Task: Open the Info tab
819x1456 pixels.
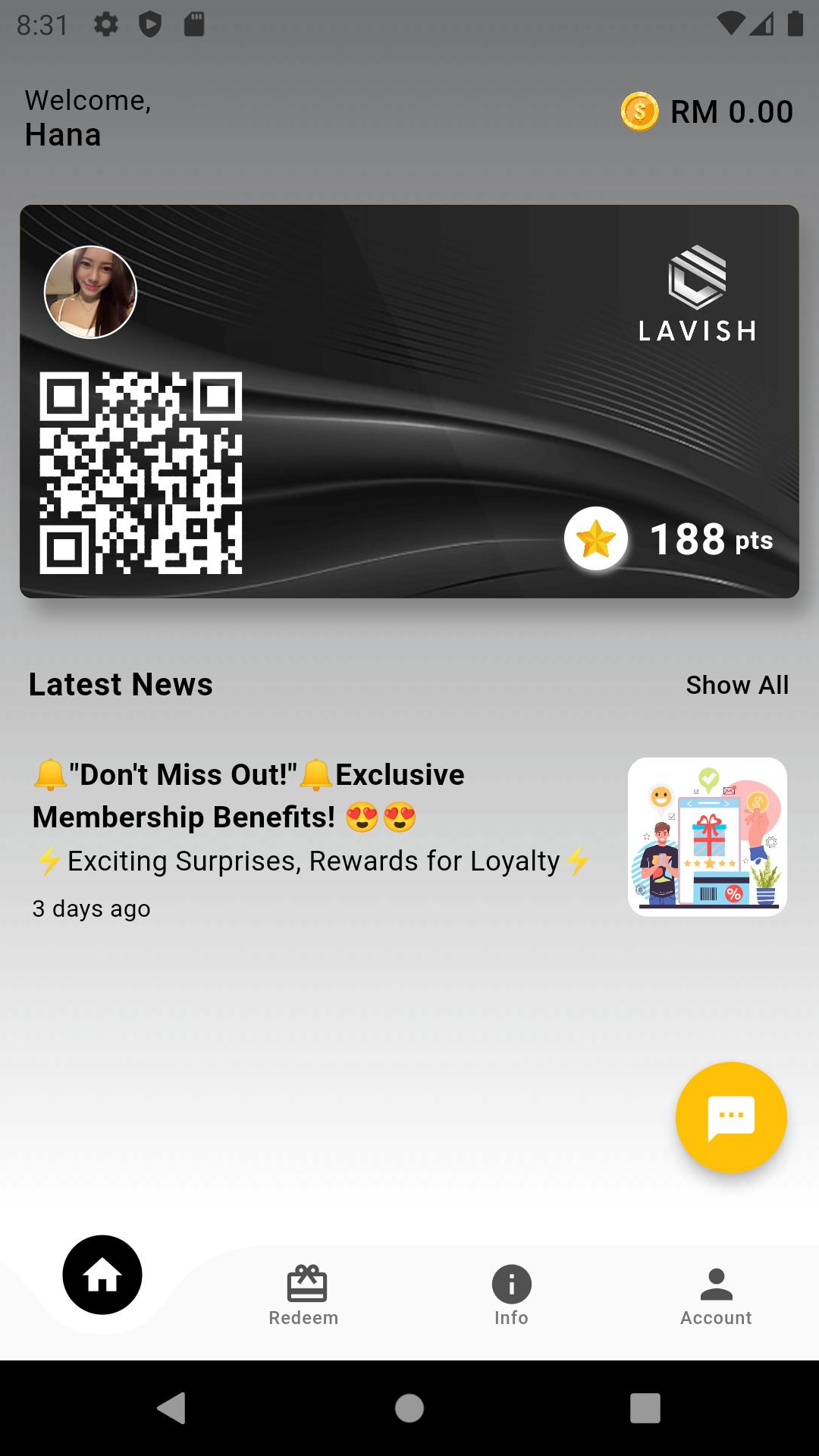Action: [511, 1295]
